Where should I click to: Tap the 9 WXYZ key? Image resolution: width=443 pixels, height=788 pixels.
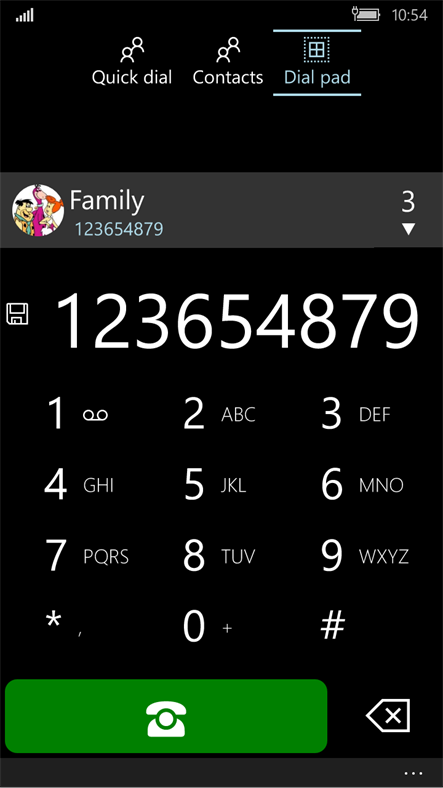click(x=360, y=556)
